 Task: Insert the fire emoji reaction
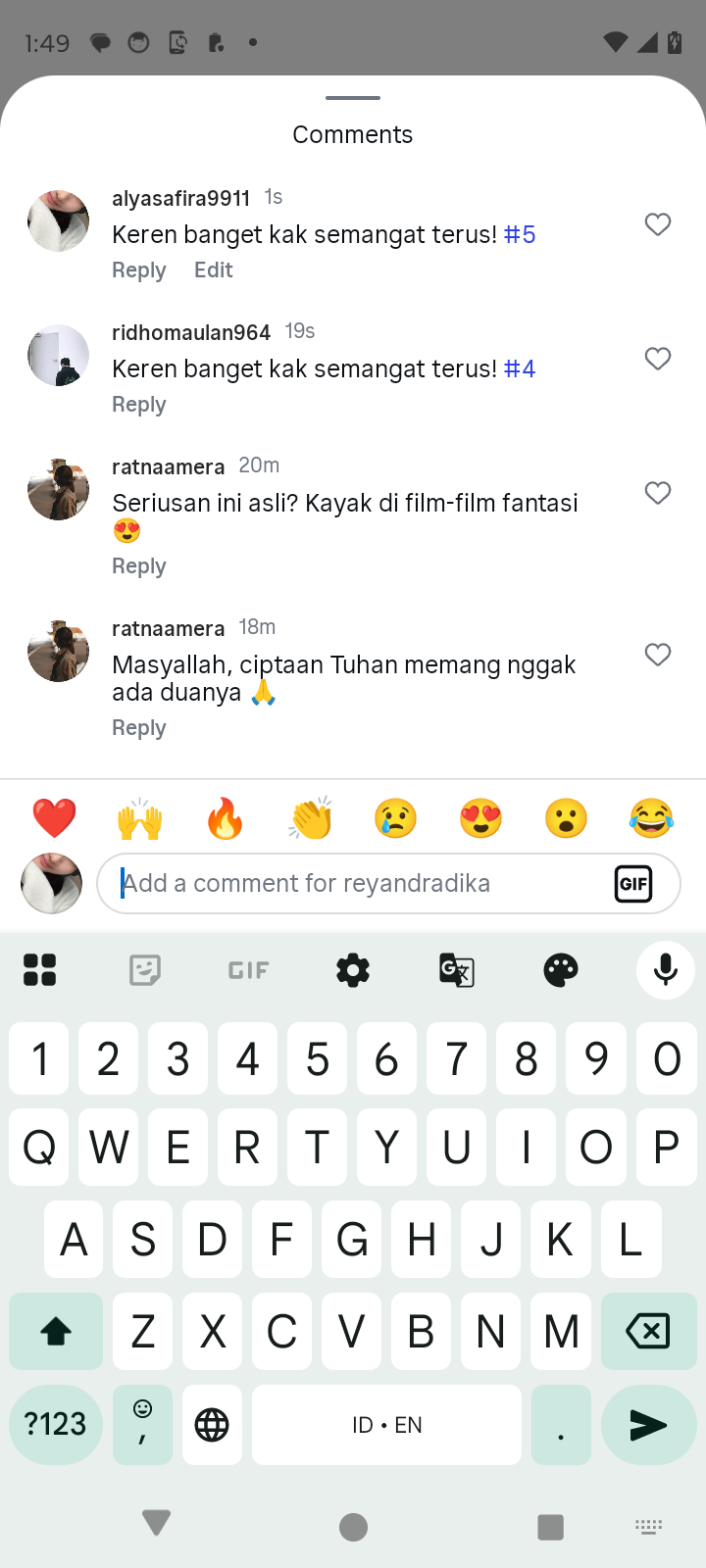click(225, 818)
